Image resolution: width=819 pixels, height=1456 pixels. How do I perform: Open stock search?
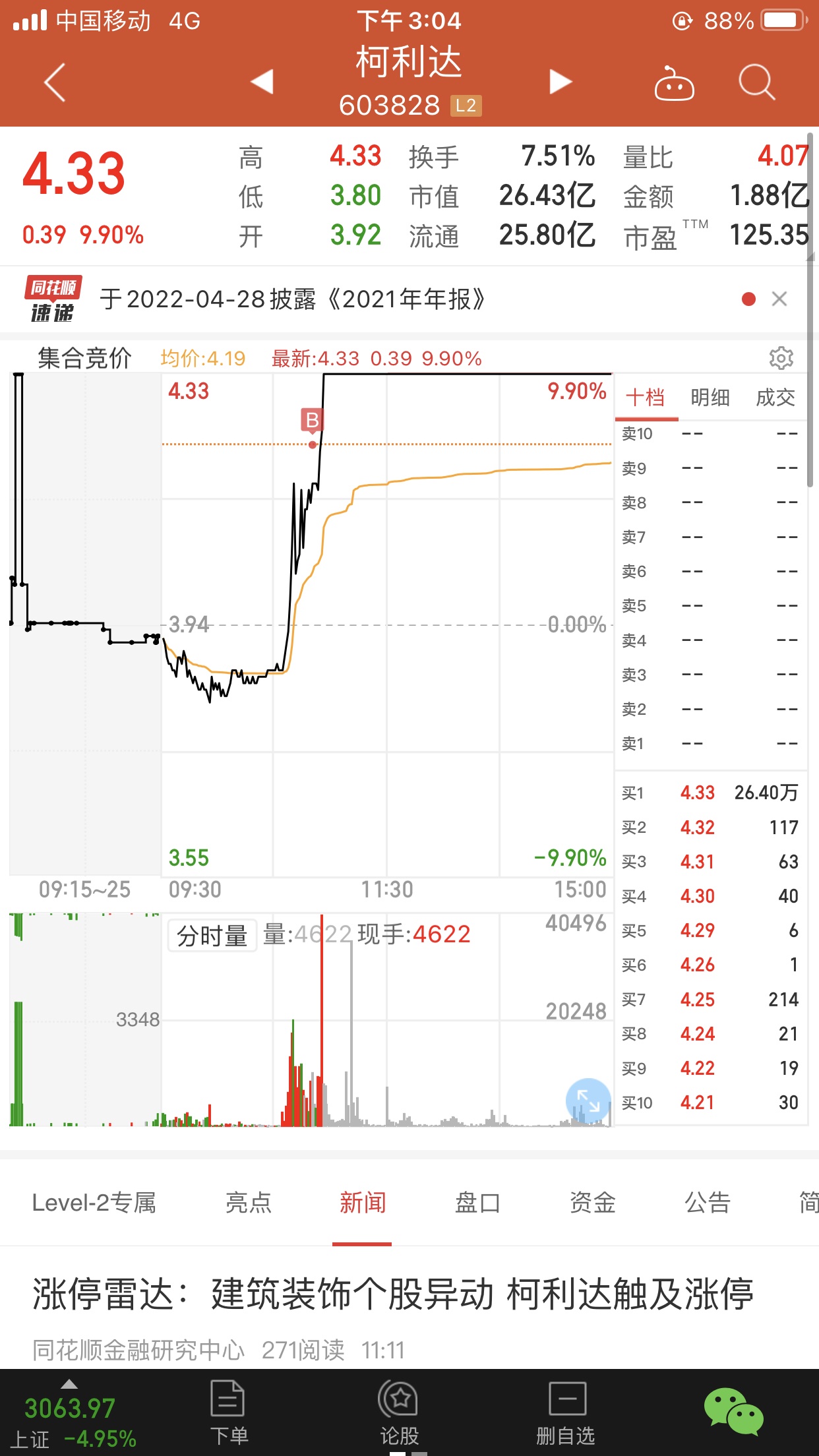click(x=756, y=82)
